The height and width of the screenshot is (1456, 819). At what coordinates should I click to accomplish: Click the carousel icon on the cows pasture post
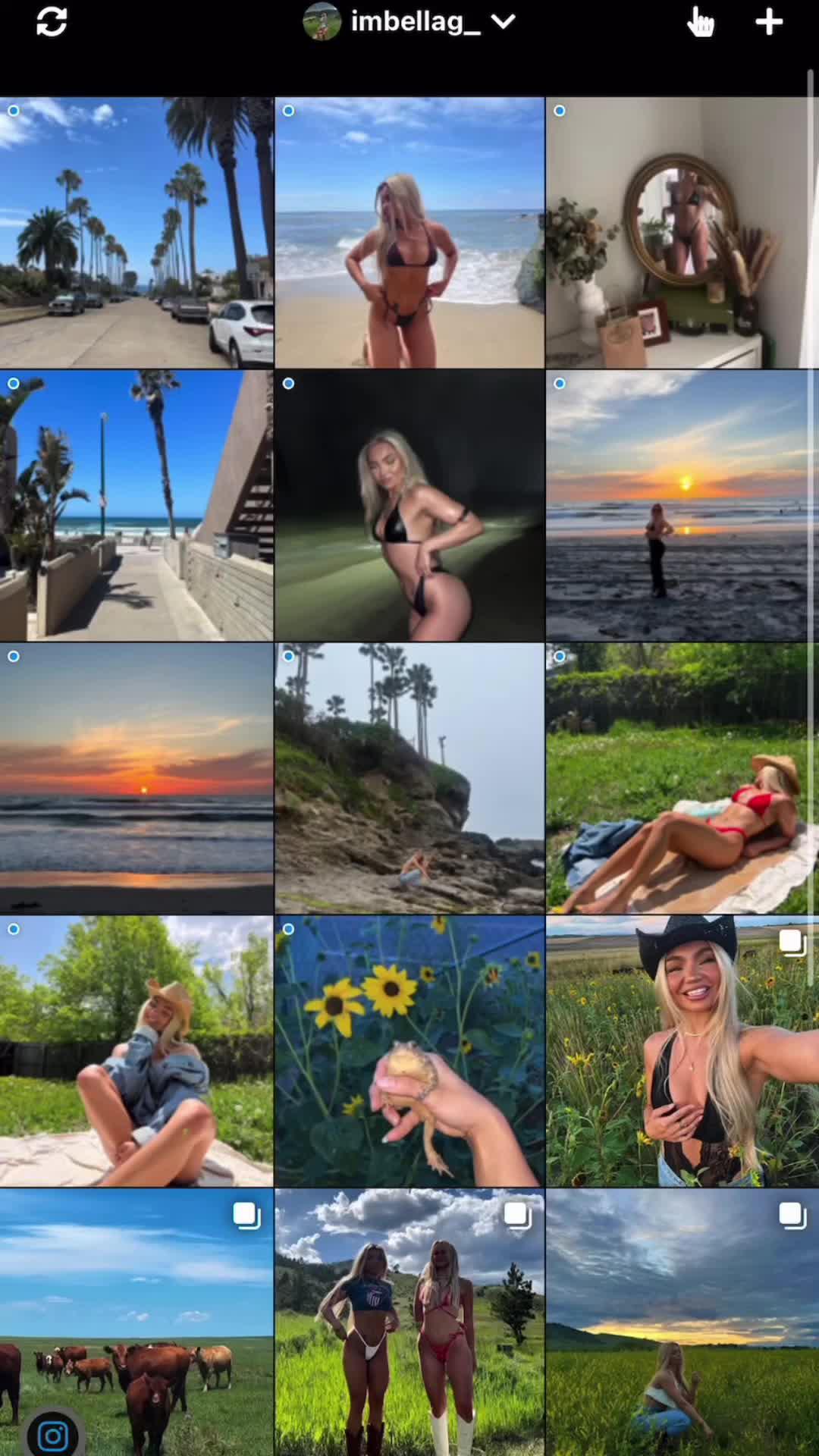244,1214
